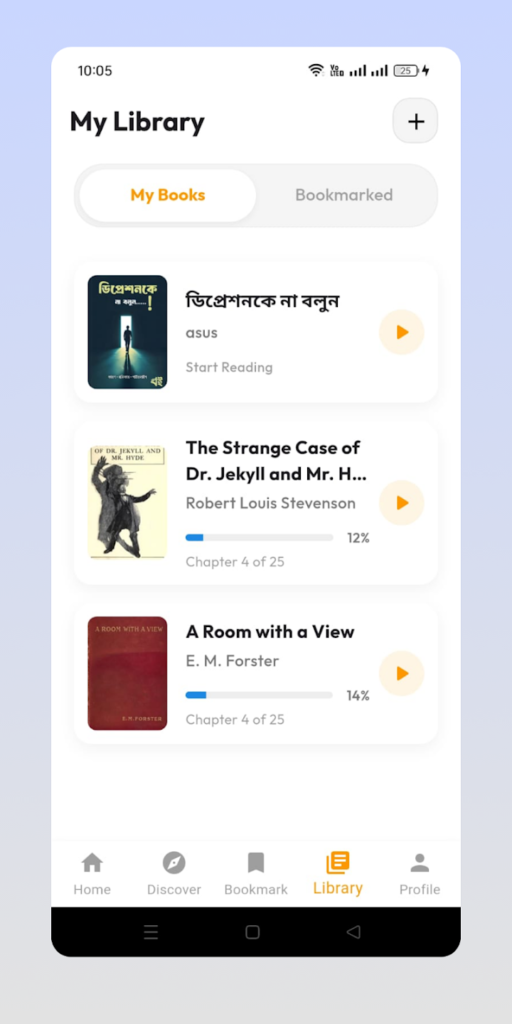This screenshot has width=512, height=1024.
Task: Select the My Books segment
Action: 168,195
